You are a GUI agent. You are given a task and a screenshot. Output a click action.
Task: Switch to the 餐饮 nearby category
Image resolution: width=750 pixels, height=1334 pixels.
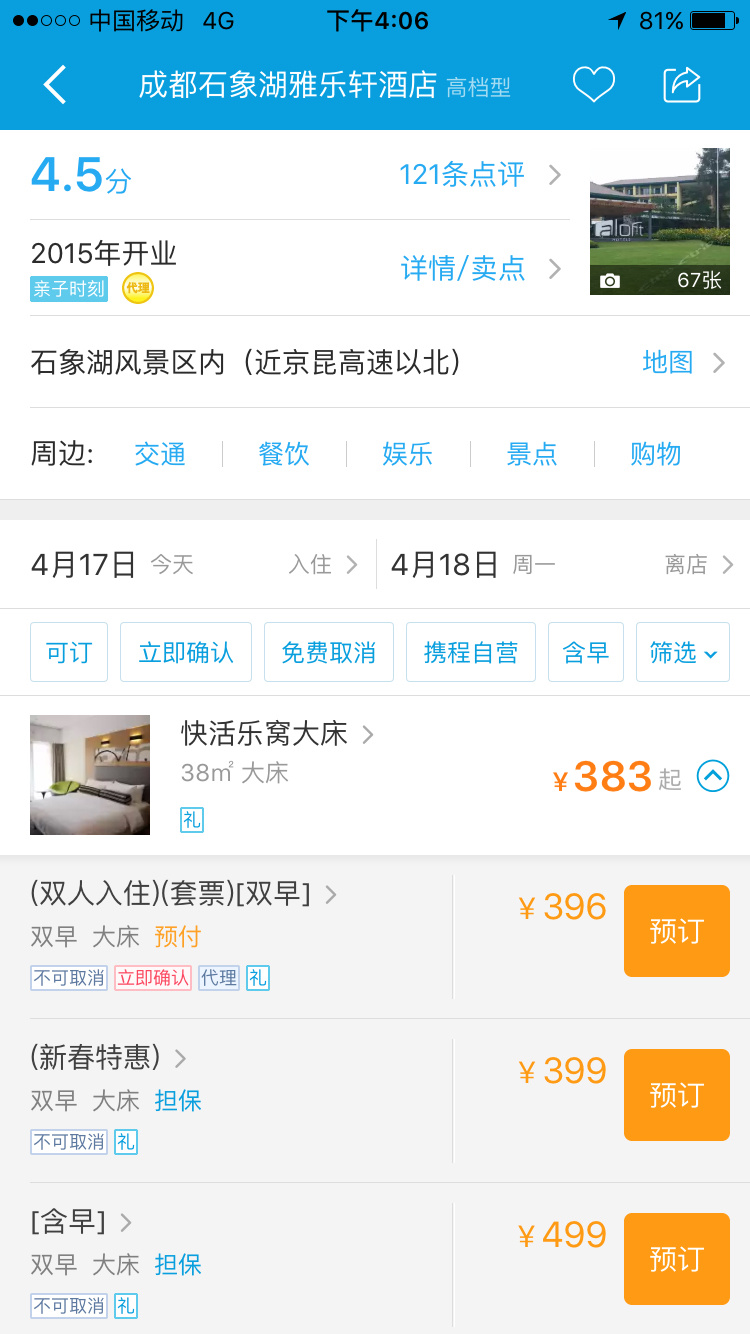tap(283, 454)
